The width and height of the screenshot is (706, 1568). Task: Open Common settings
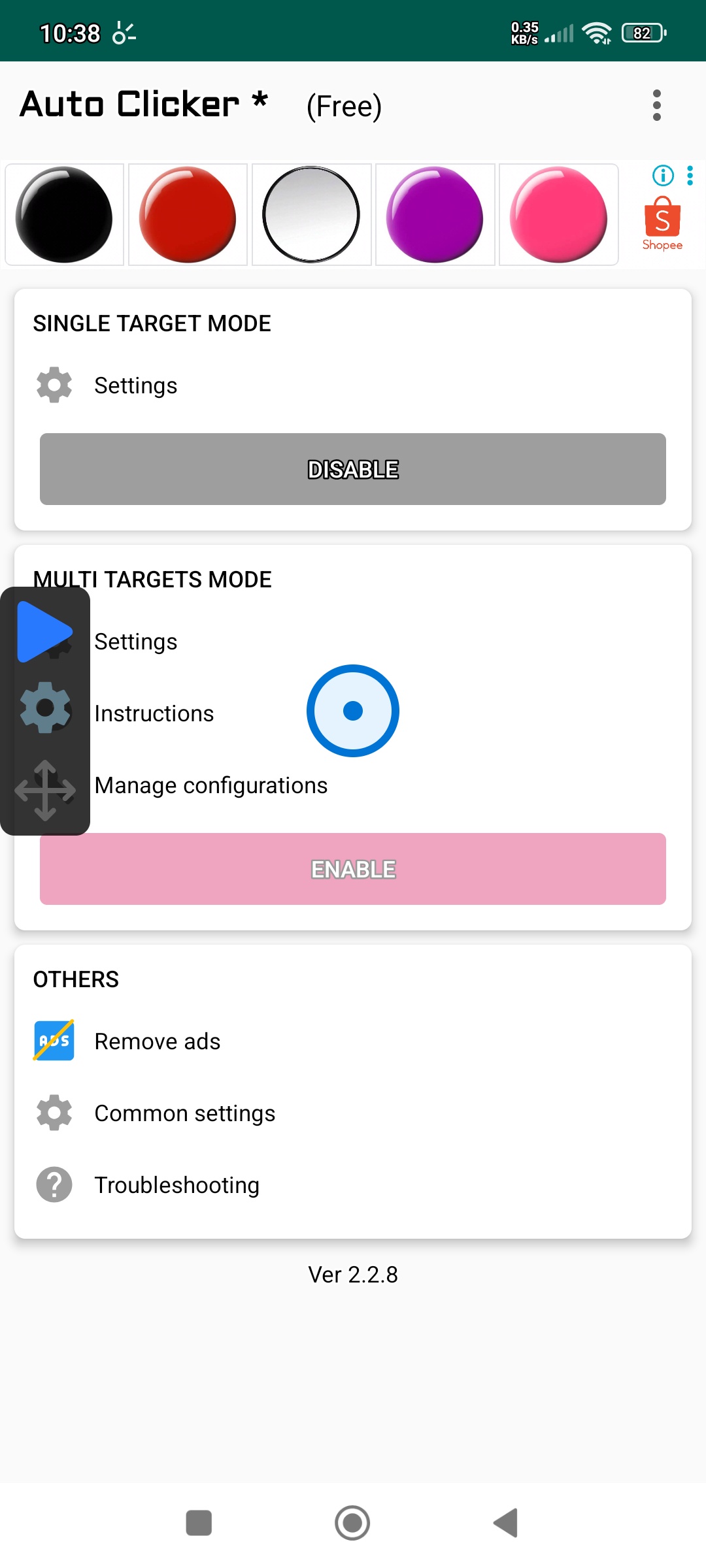[x=353, y=1113]
